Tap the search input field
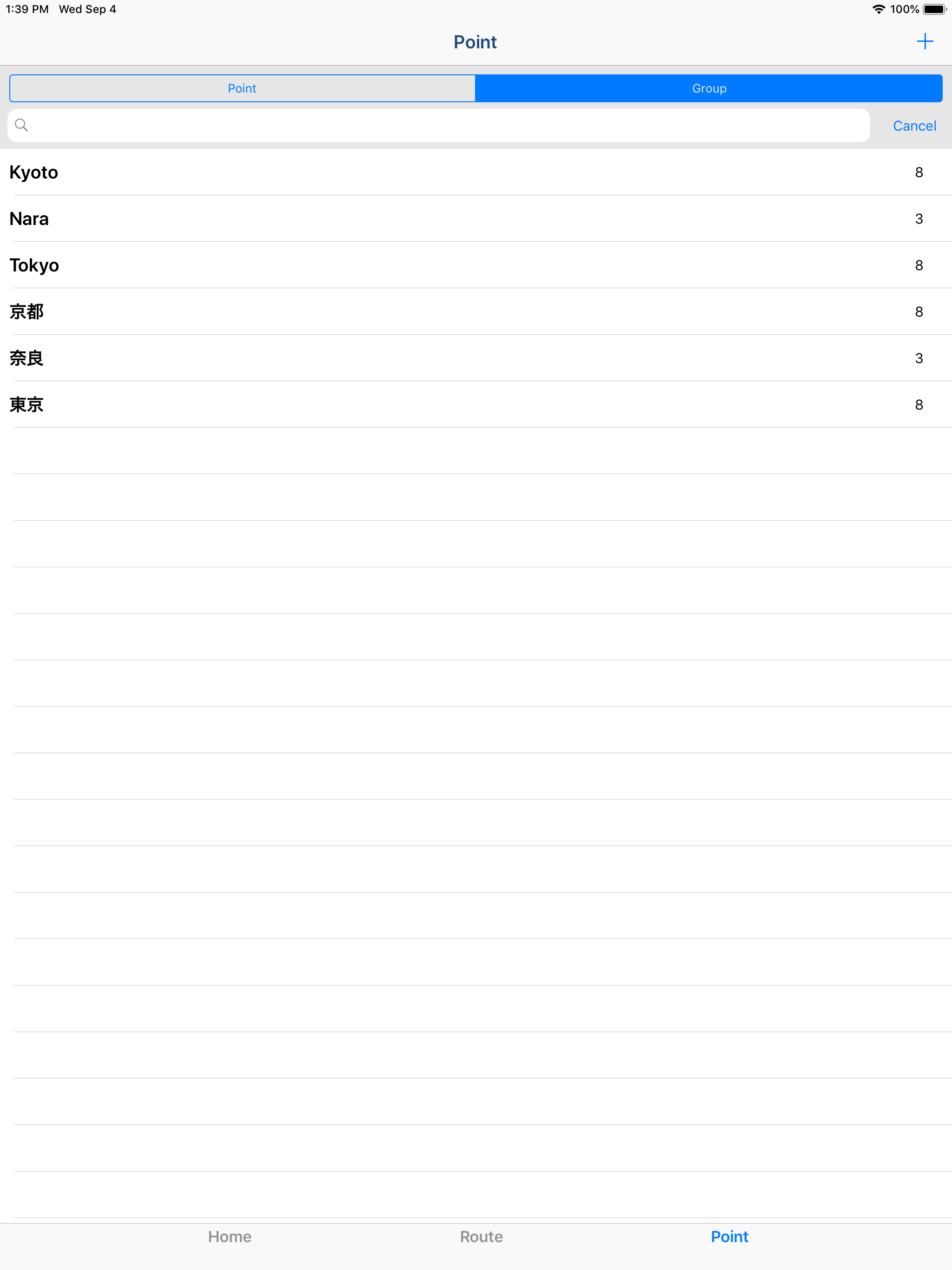 [x=402, y=125]
